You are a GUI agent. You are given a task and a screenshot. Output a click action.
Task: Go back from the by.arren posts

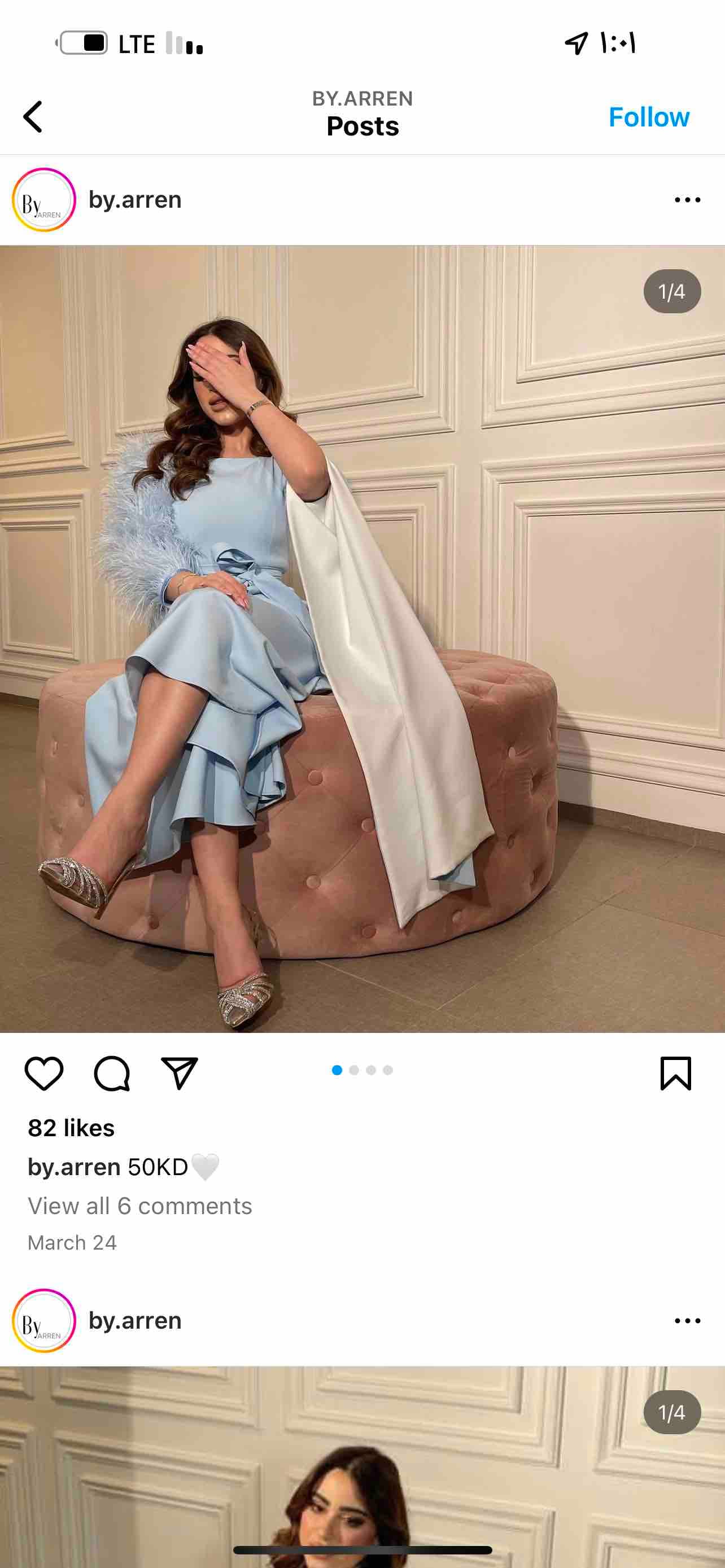click(33, 116)
